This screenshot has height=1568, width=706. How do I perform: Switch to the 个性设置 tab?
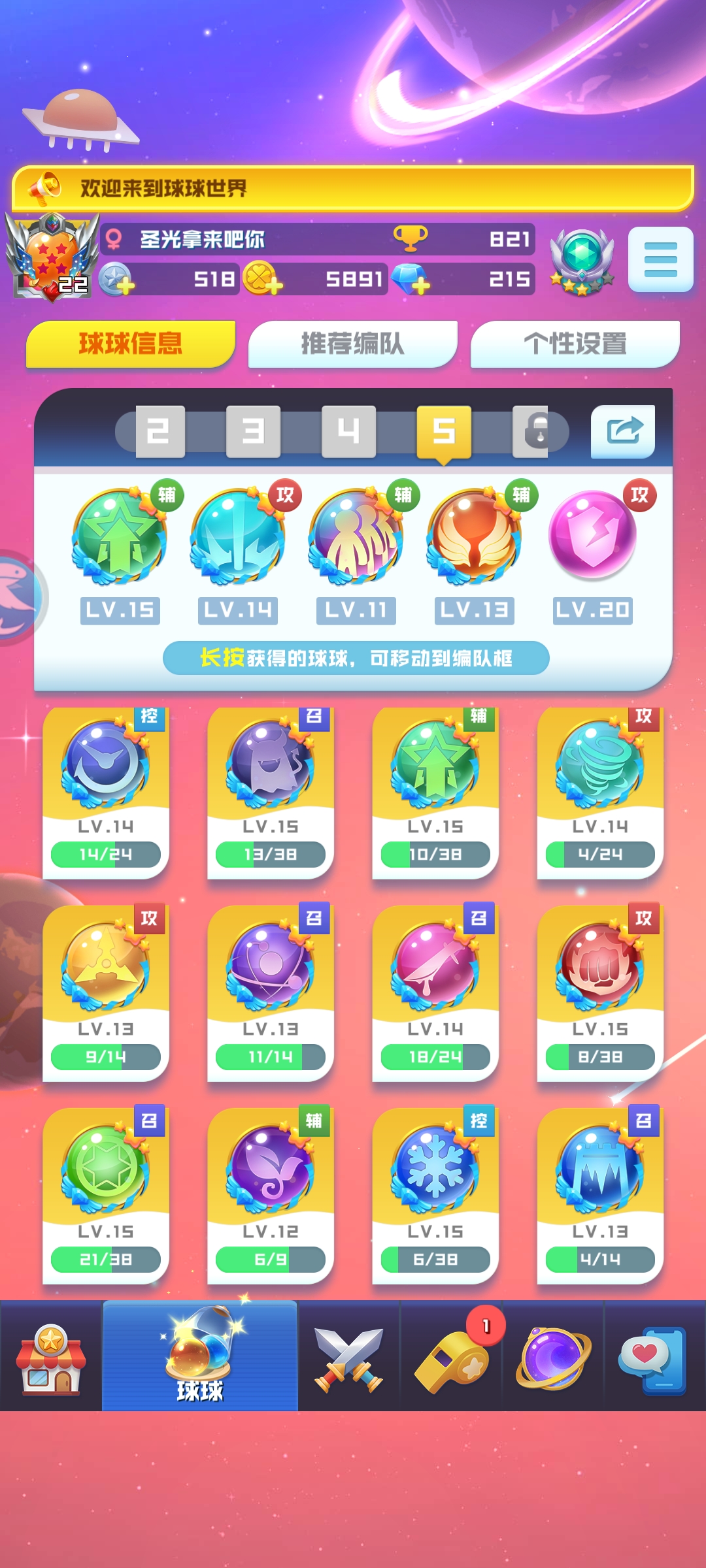pos(575,344)
